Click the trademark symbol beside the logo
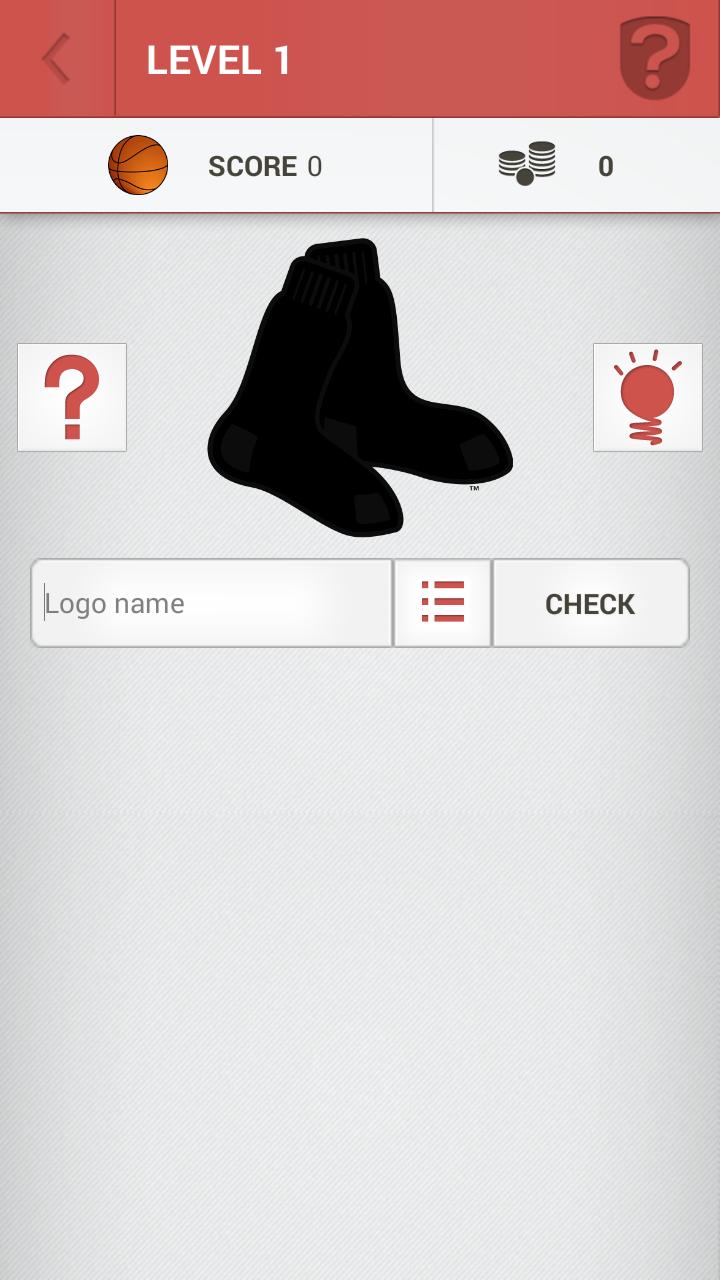The height and width of the screenshot is (1280, 720). pos(473,489)
